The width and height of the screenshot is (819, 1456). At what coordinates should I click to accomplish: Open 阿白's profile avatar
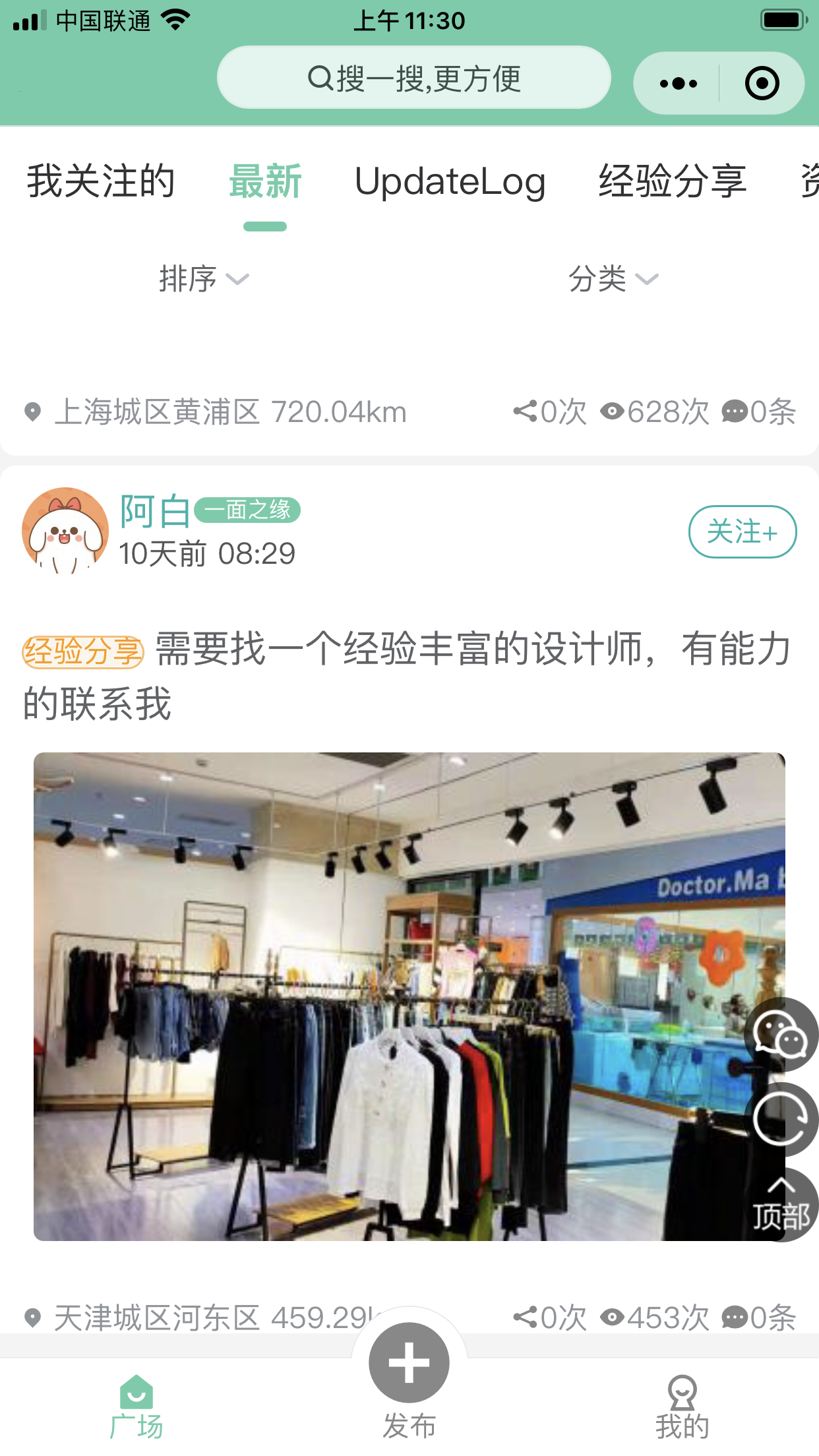pos(65,530)
